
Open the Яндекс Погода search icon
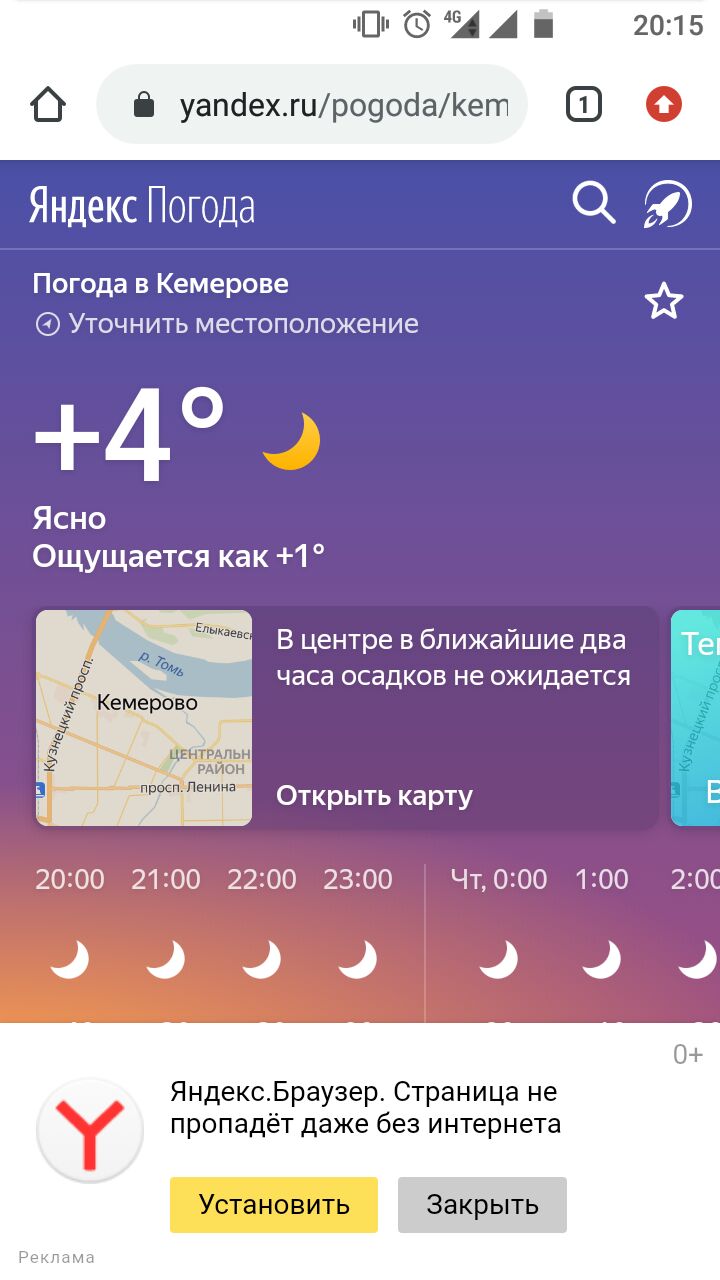(x=594, y=203)
